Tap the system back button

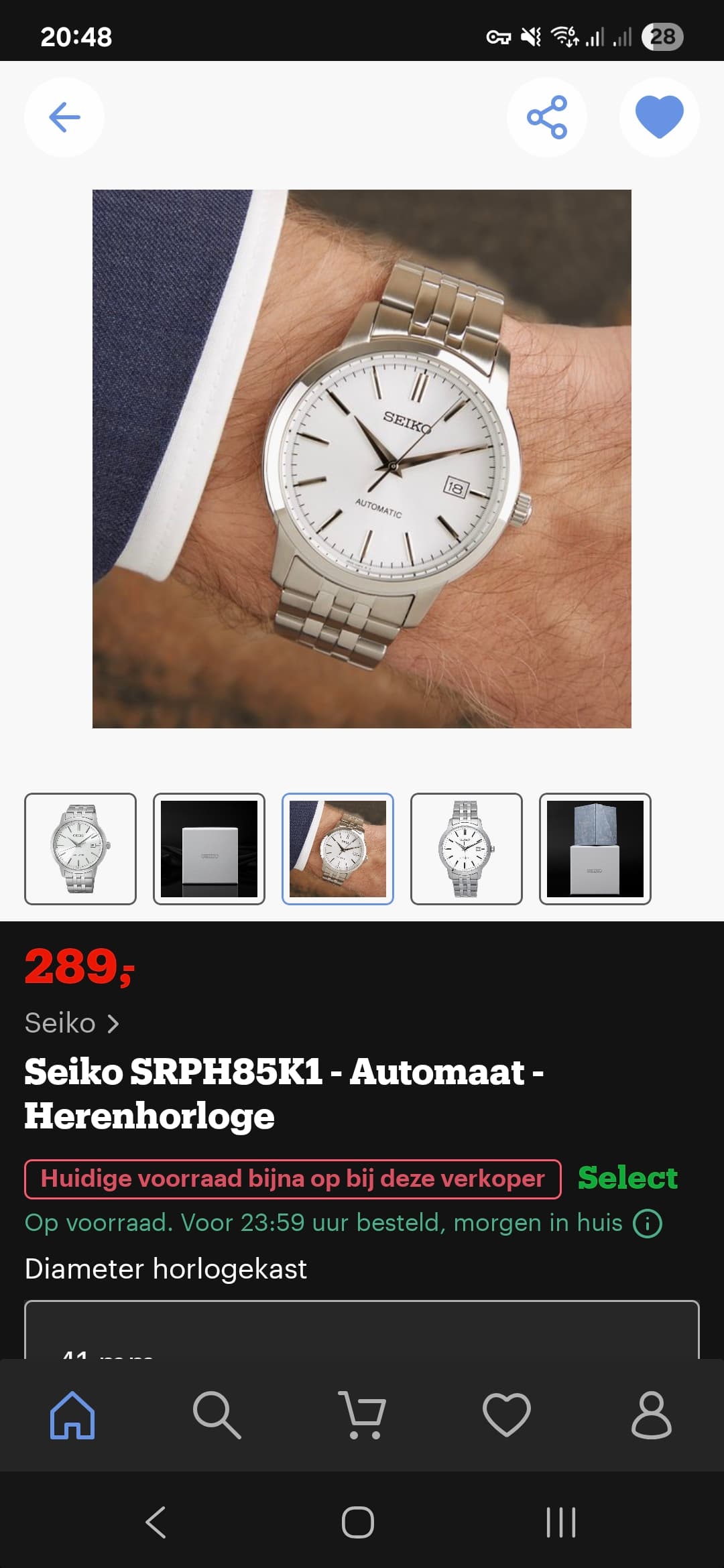pos(156,1522)
